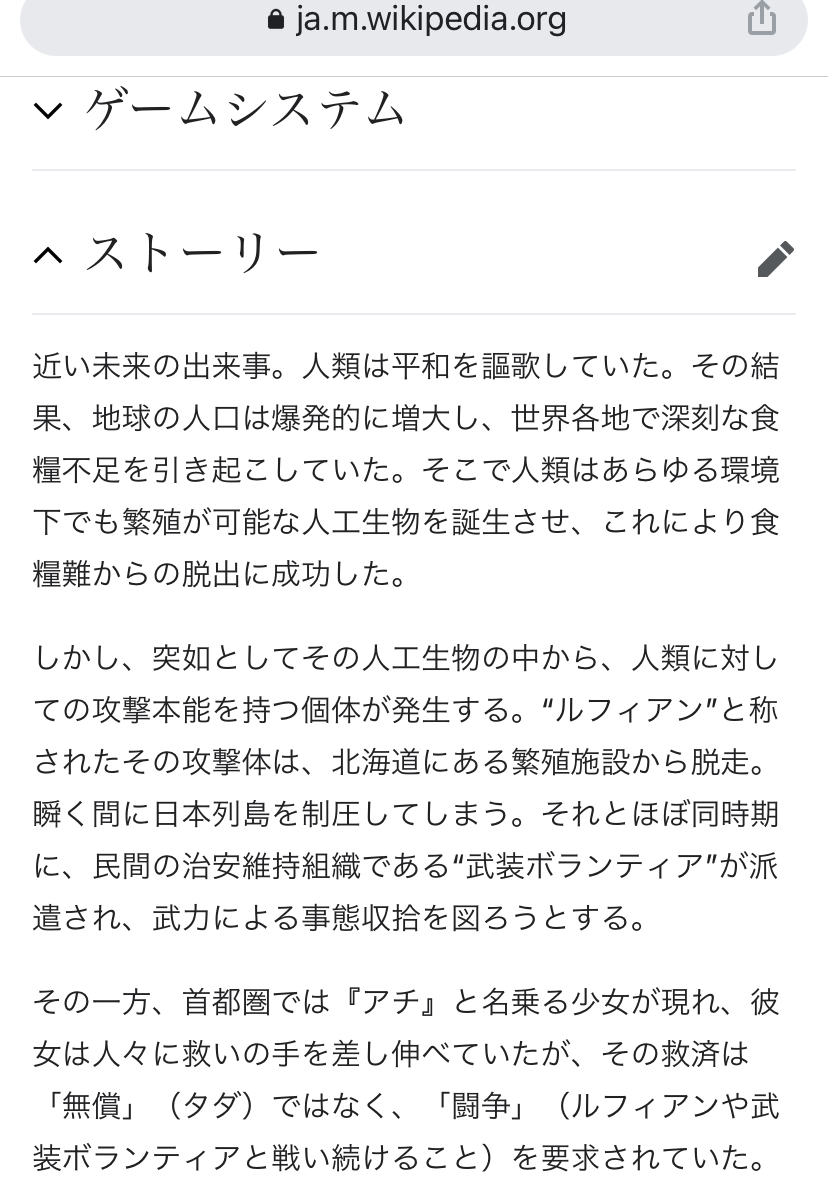Edit the ストーリー section with the pencil

point(775,259)
